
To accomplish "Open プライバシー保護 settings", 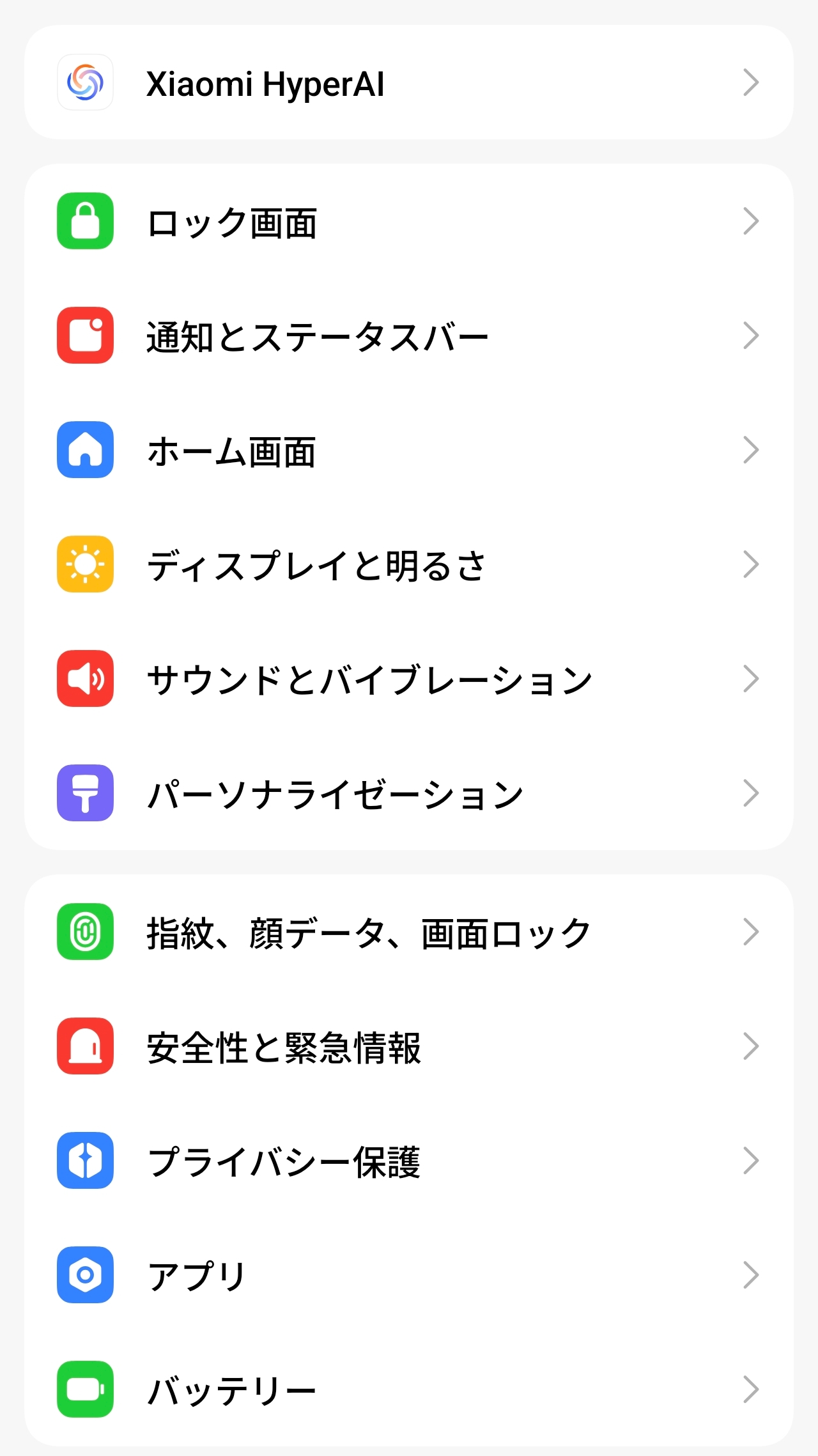I will click(409, 1161).
